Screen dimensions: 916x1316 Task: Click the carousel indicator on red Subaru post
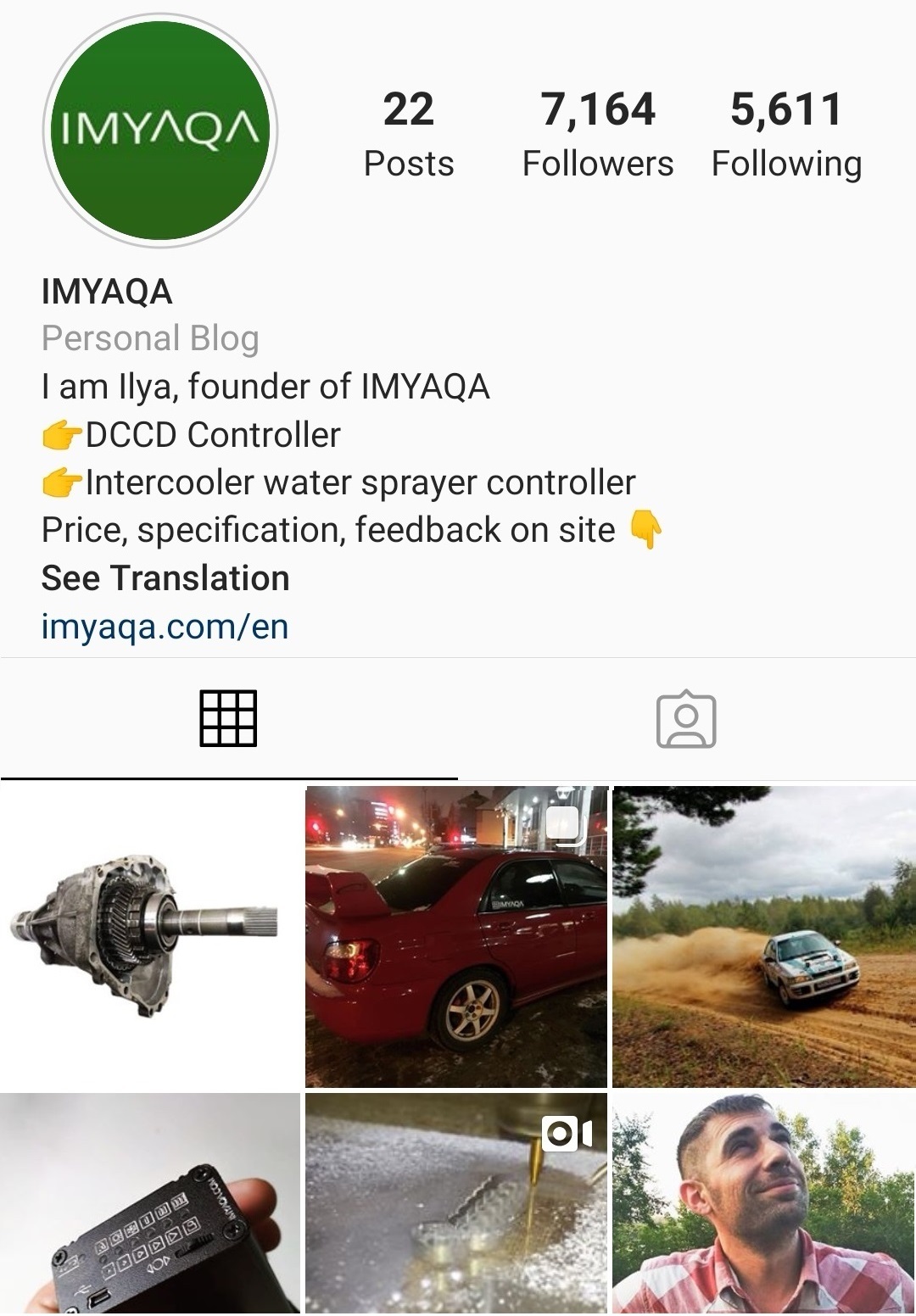pos(563,820)
